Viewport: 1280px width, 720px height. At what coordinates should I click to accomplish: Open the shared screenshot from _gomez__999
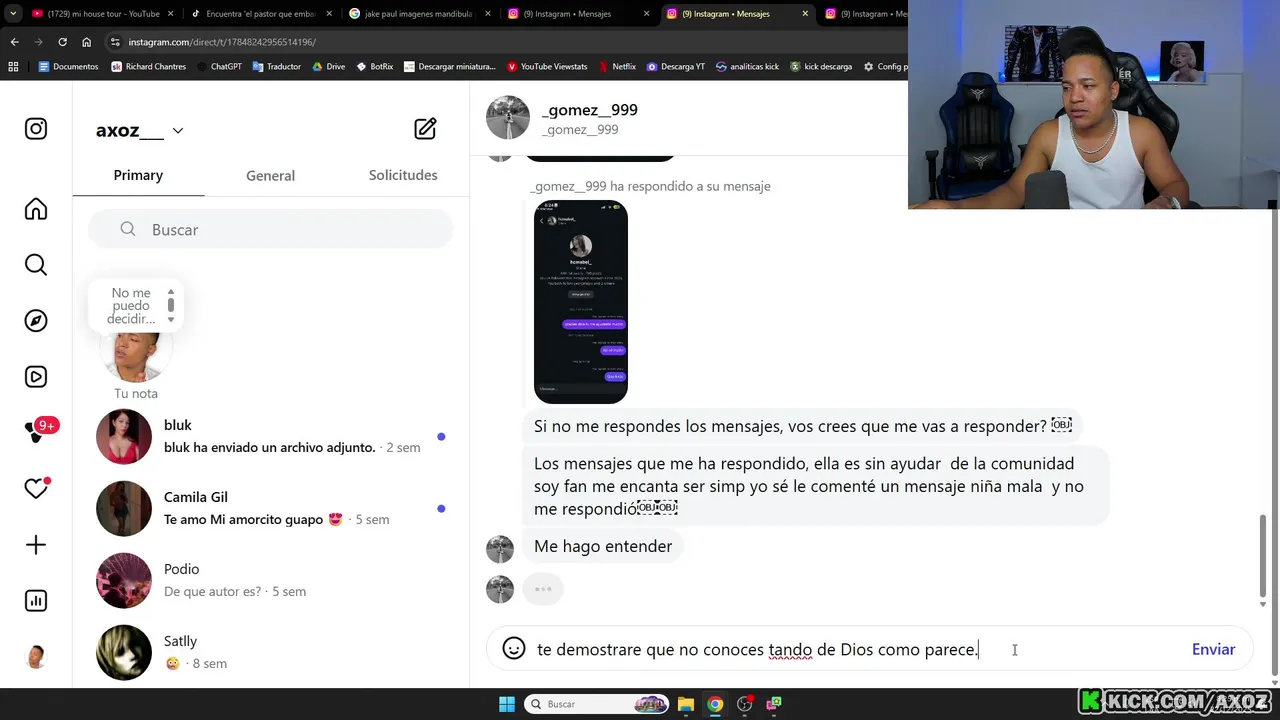[581, 302]
